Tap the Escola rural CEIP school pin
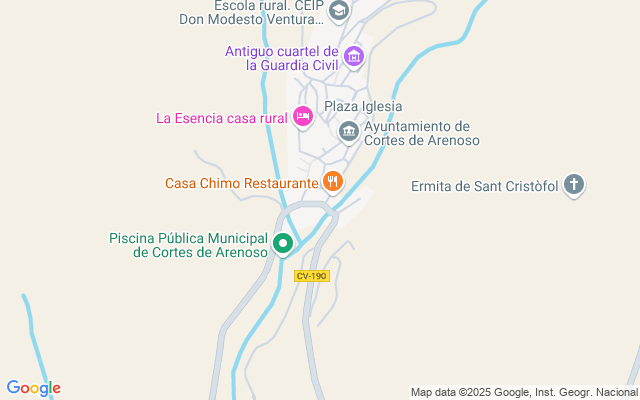The width and height of the screenshot is (640, 400). click(340, 11)
